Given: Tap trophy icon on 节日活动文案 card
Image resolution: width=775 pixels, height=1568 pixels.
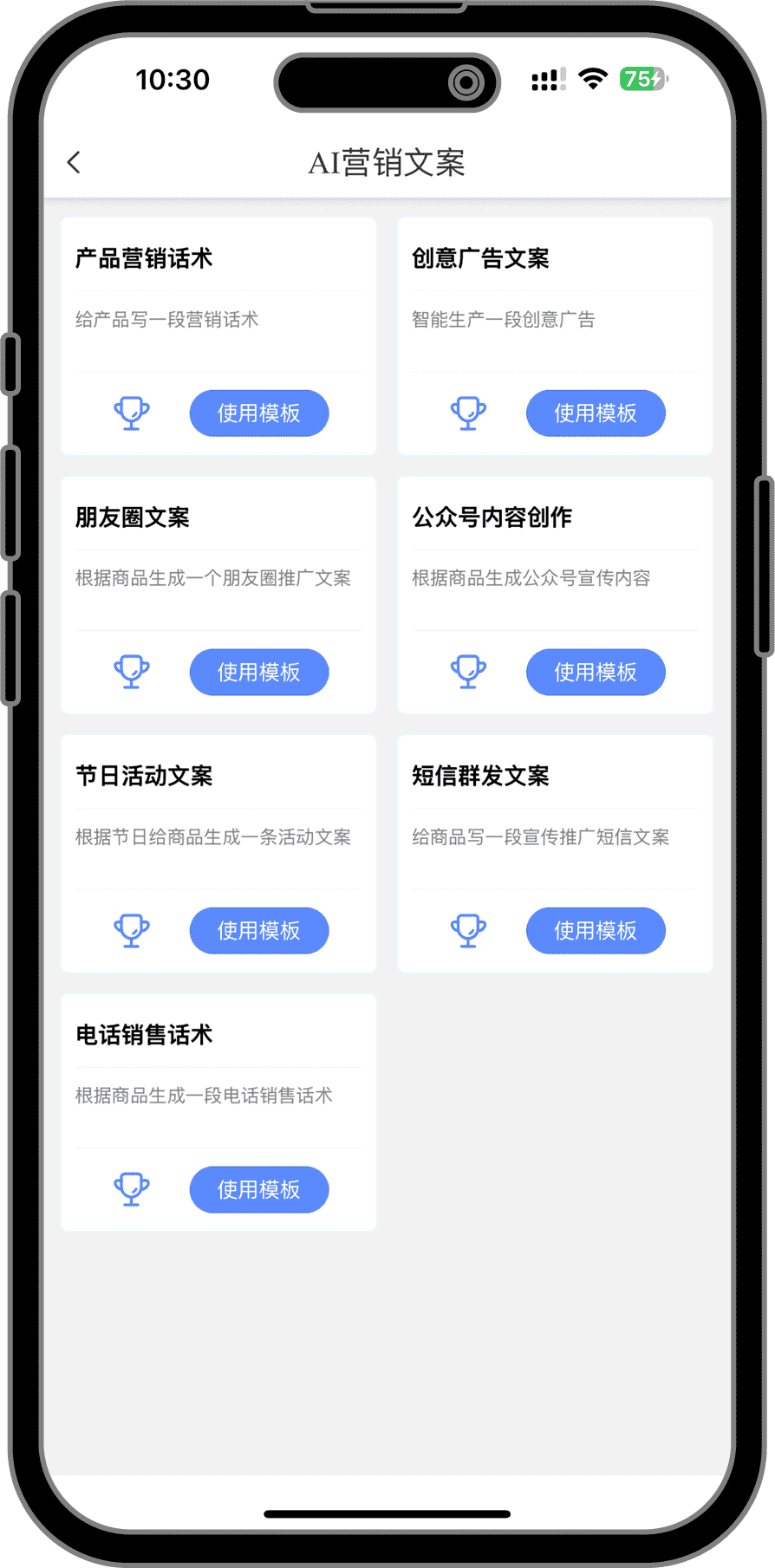Looking at the screenshot, I should (132, 931).
